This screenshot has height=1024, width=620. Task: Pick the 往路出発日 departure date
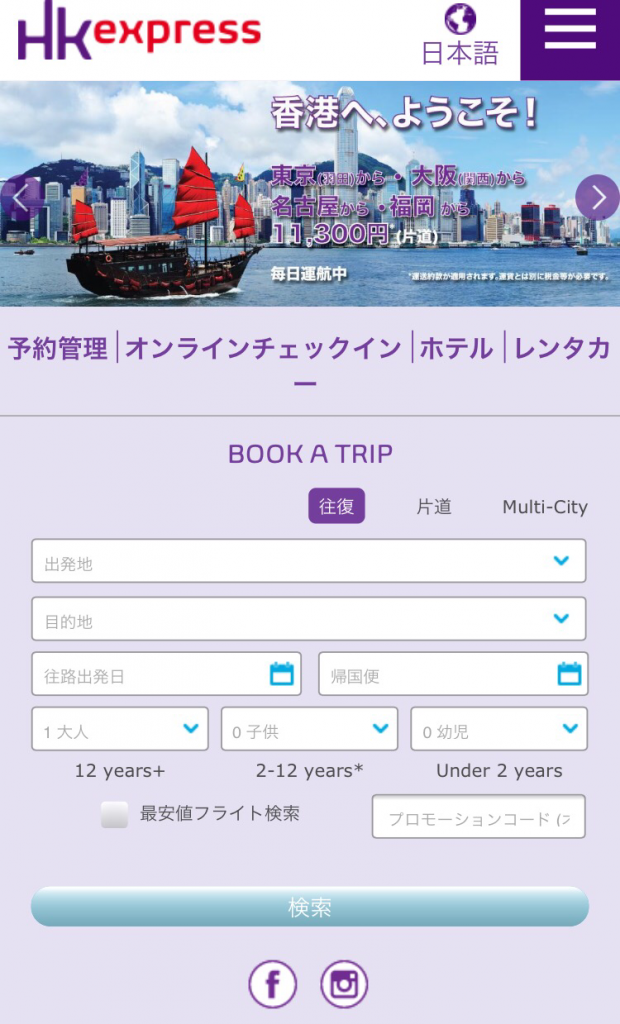(x=166, y=675)
